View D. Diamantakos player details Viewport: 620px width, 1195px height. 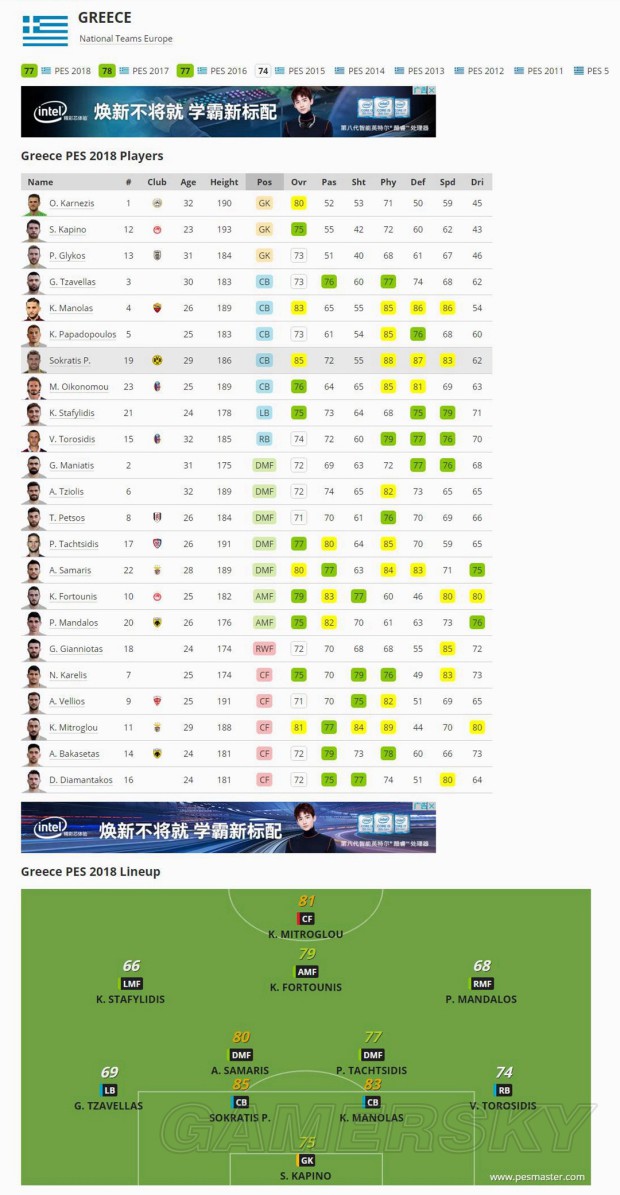point(77,779)
